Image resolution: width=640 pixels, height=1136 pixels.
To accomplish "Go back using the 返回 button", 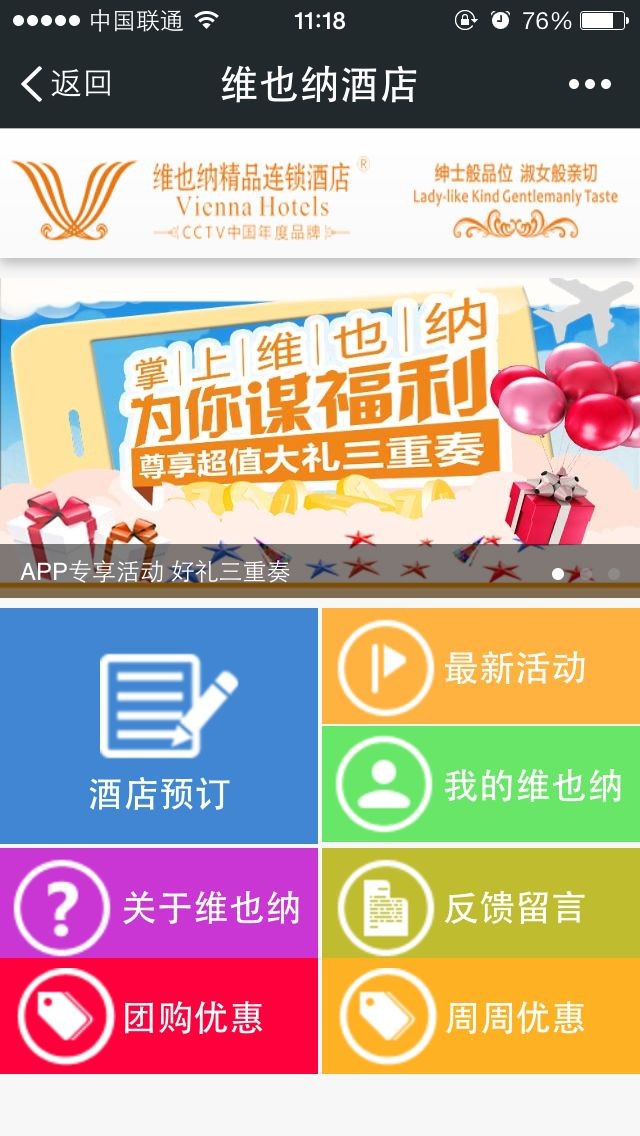I will click(66, 85).
